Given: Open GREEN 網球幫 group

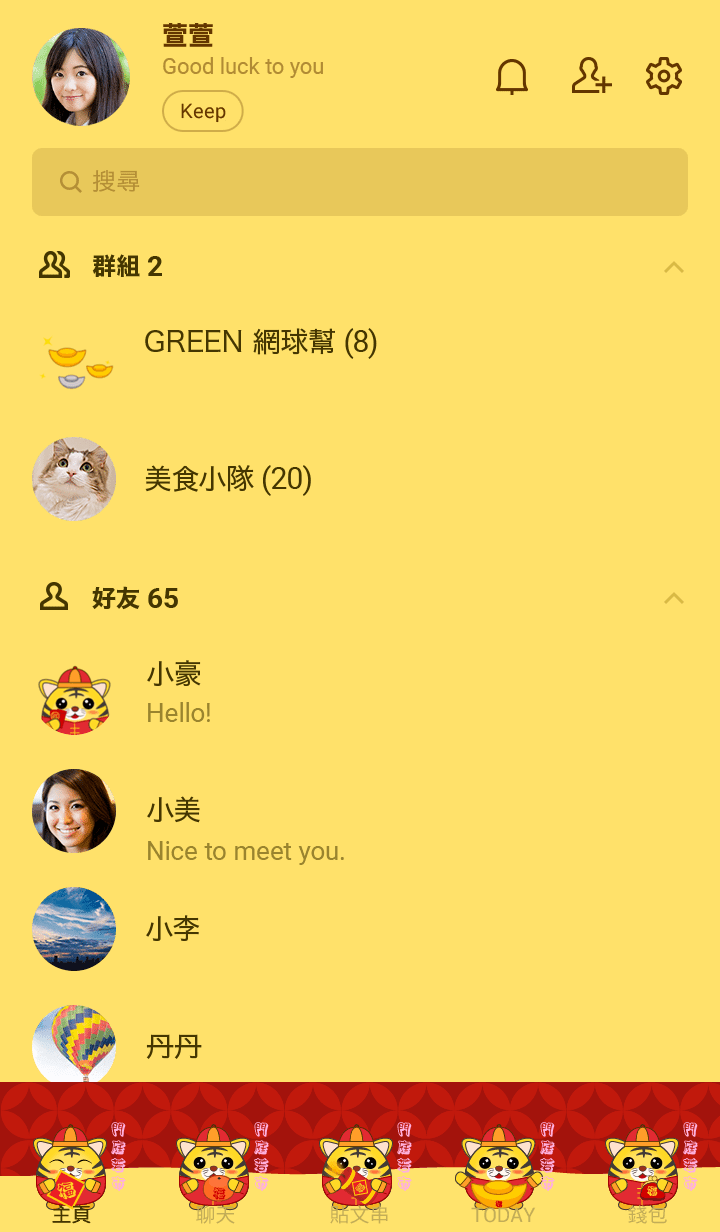Looking at the screenshot, I should coord(260,343).
